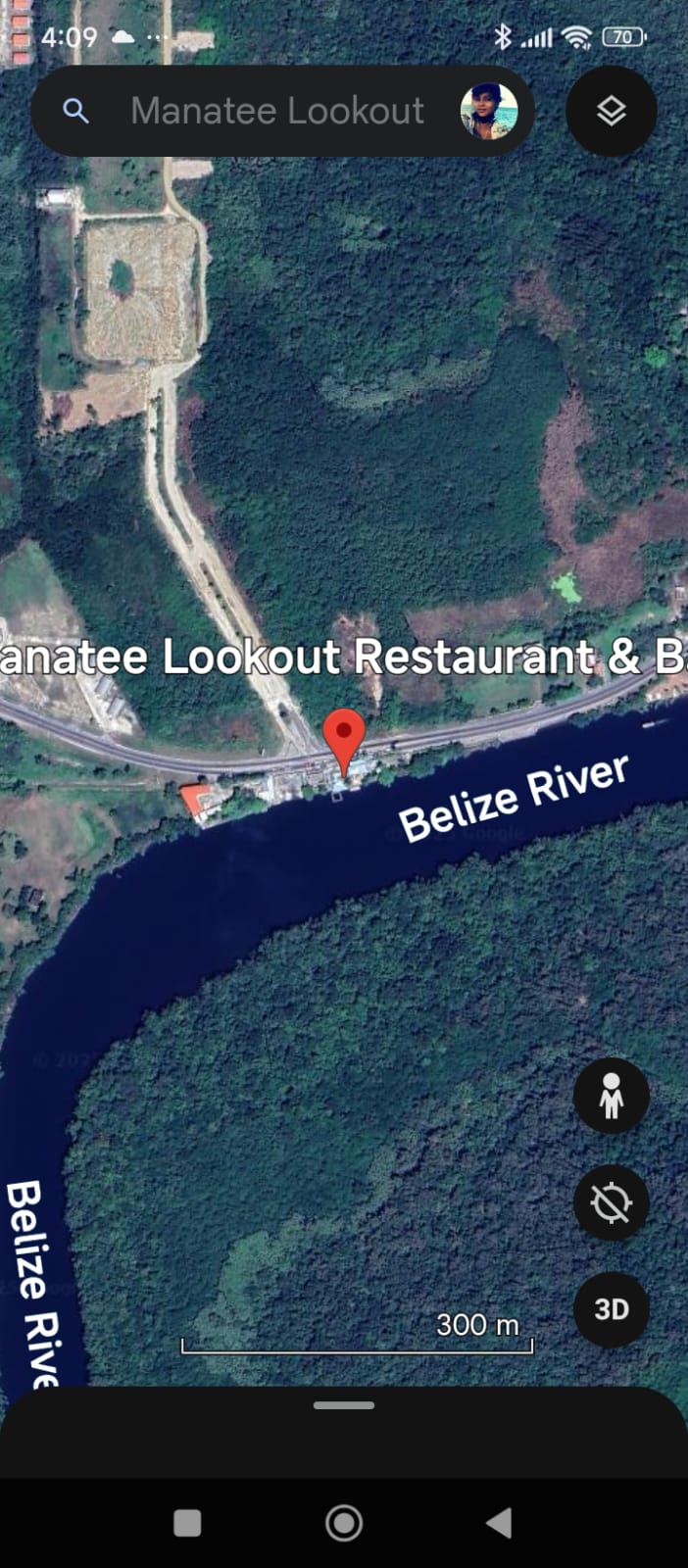Go back with the system back button
The width and height of the screenshot is (688, 1568).
click(499, 1523)
